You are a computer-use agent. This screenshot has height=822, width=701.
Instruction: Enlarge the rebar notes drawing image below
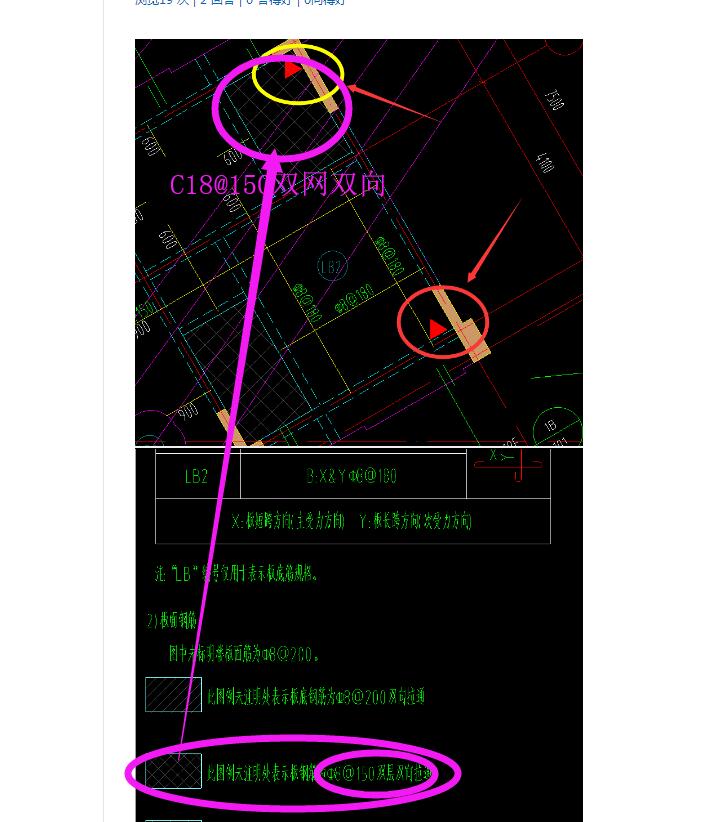pos(358,634)
